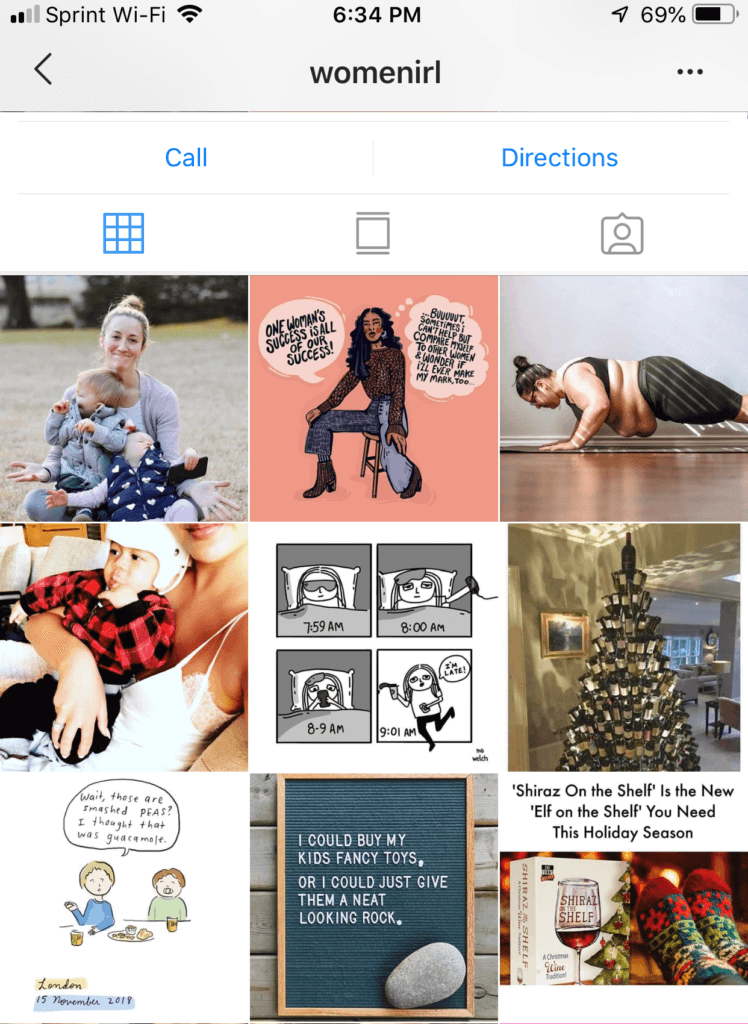Get Directions to this business
This screenshot has height=1024, width=748.
pyautogui.click(x=559, y=158)
